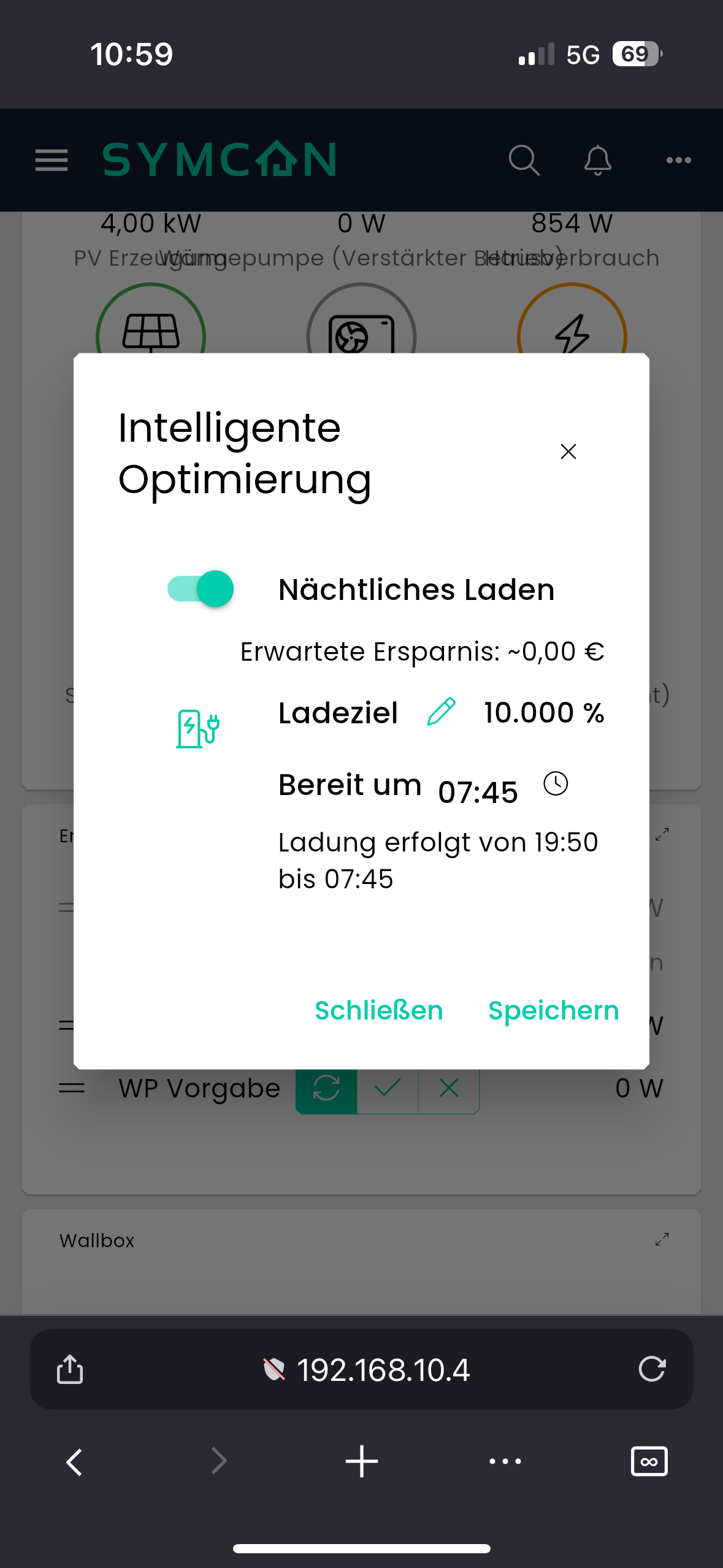Open a new browser tab
The width and height of the screenshot is (723, 1568).
(x=361, y=1462)
